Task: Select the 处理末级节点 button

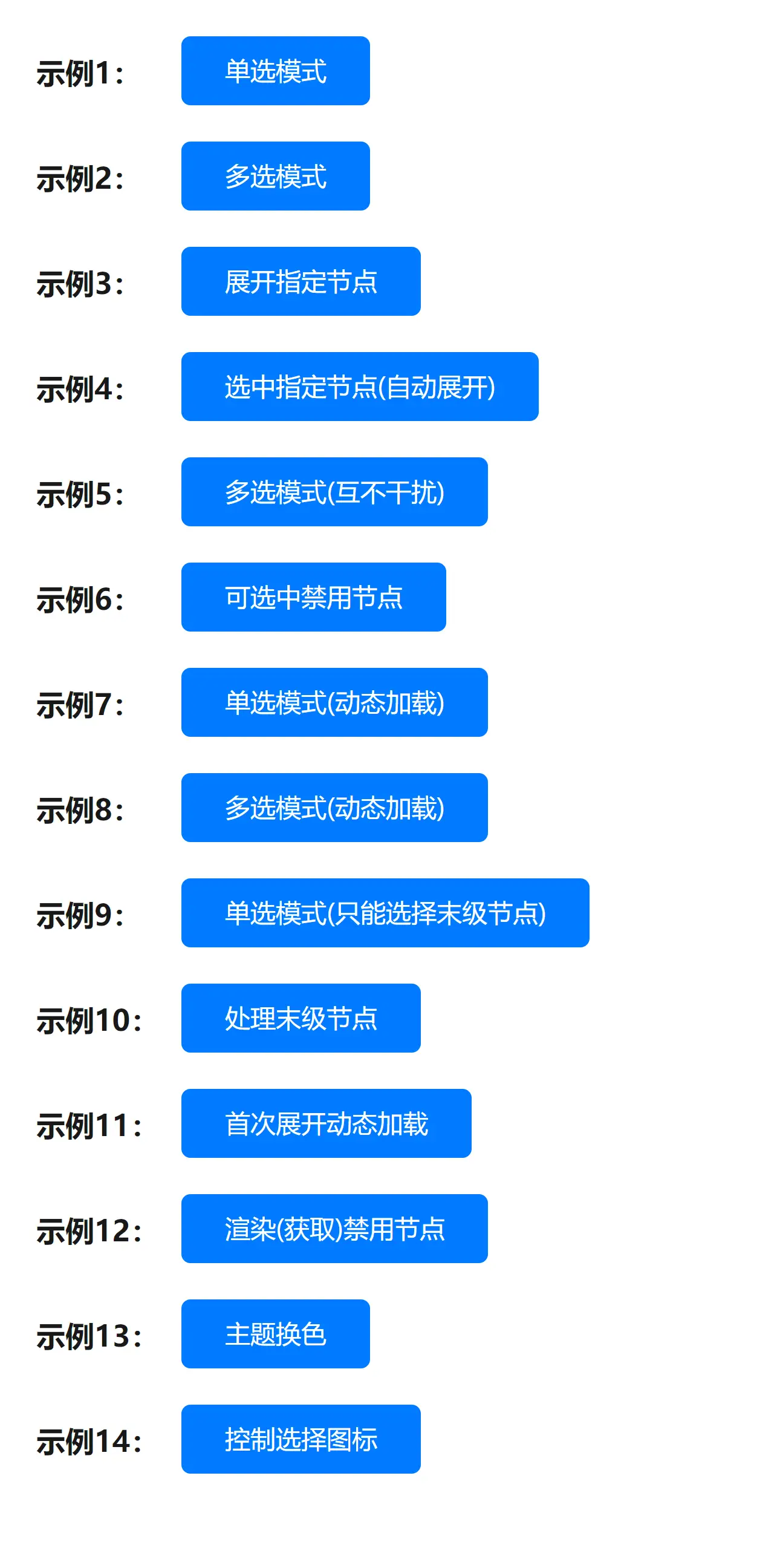Action: click(x=301, y=1018)
